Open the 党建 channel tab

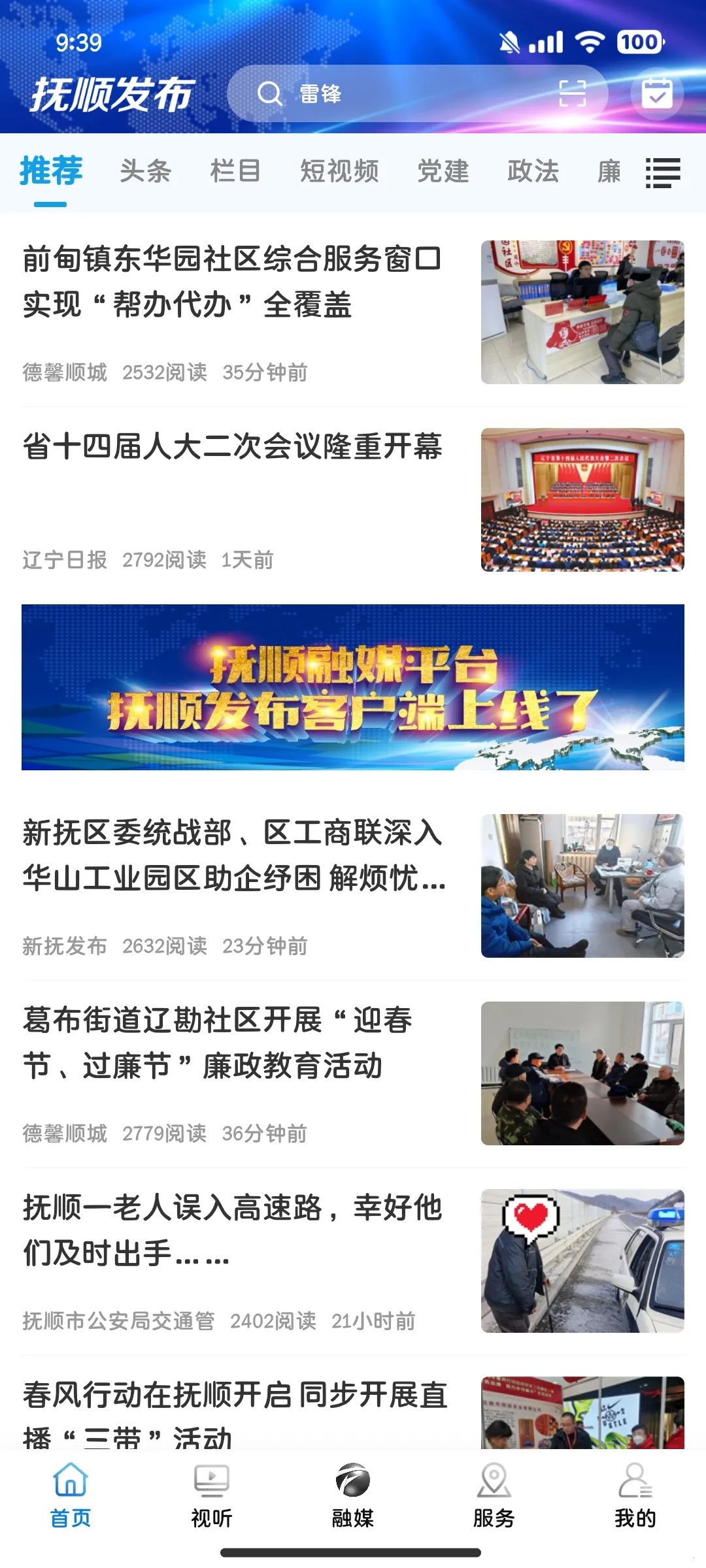[x=444, y=171]
